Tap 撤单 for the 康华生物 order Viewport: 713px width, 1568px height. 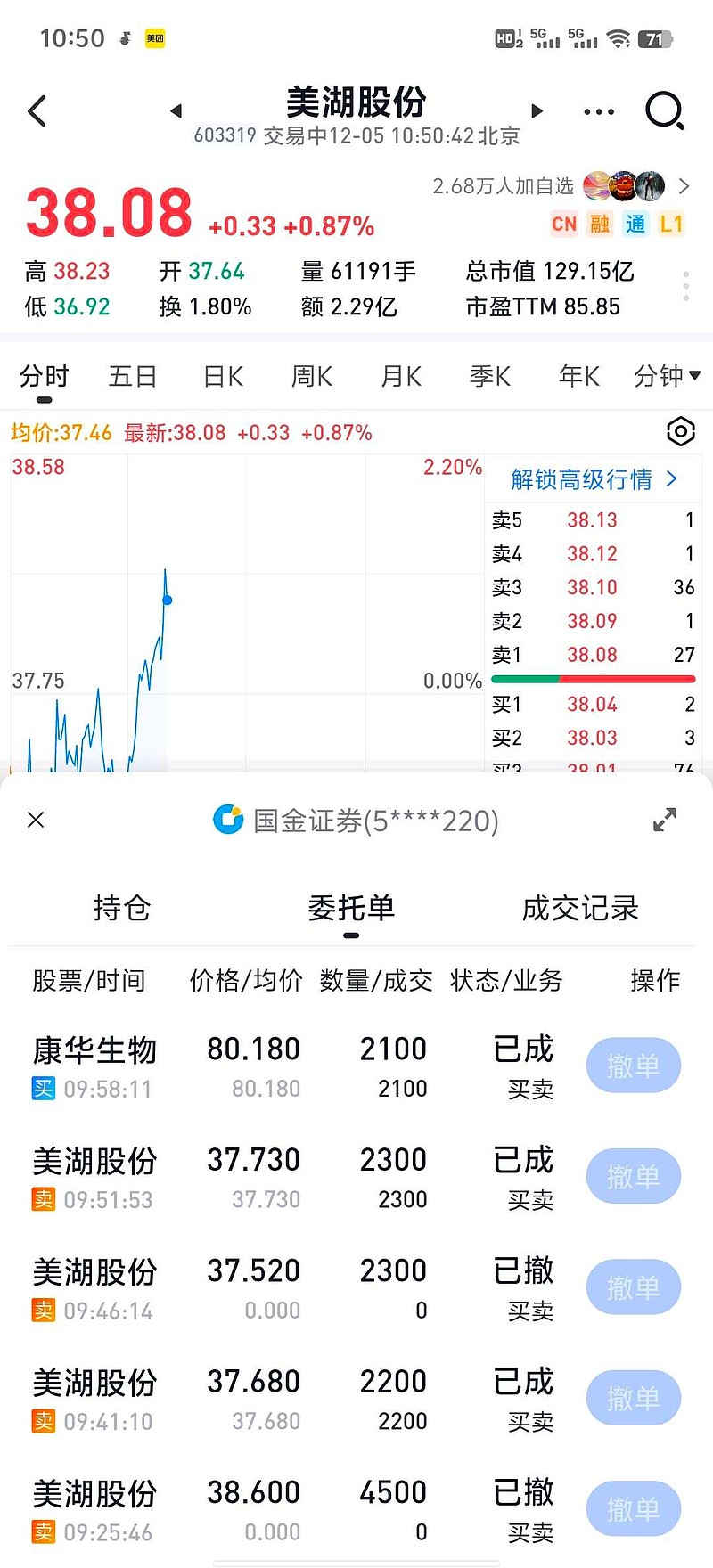pyautogui.click(x=633, y=1066)
